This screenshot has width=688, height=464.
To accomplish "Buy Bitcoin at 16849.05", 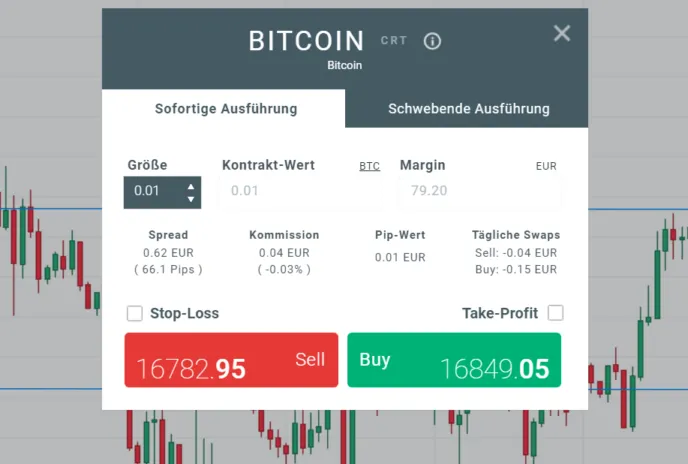I will (454, 360).
